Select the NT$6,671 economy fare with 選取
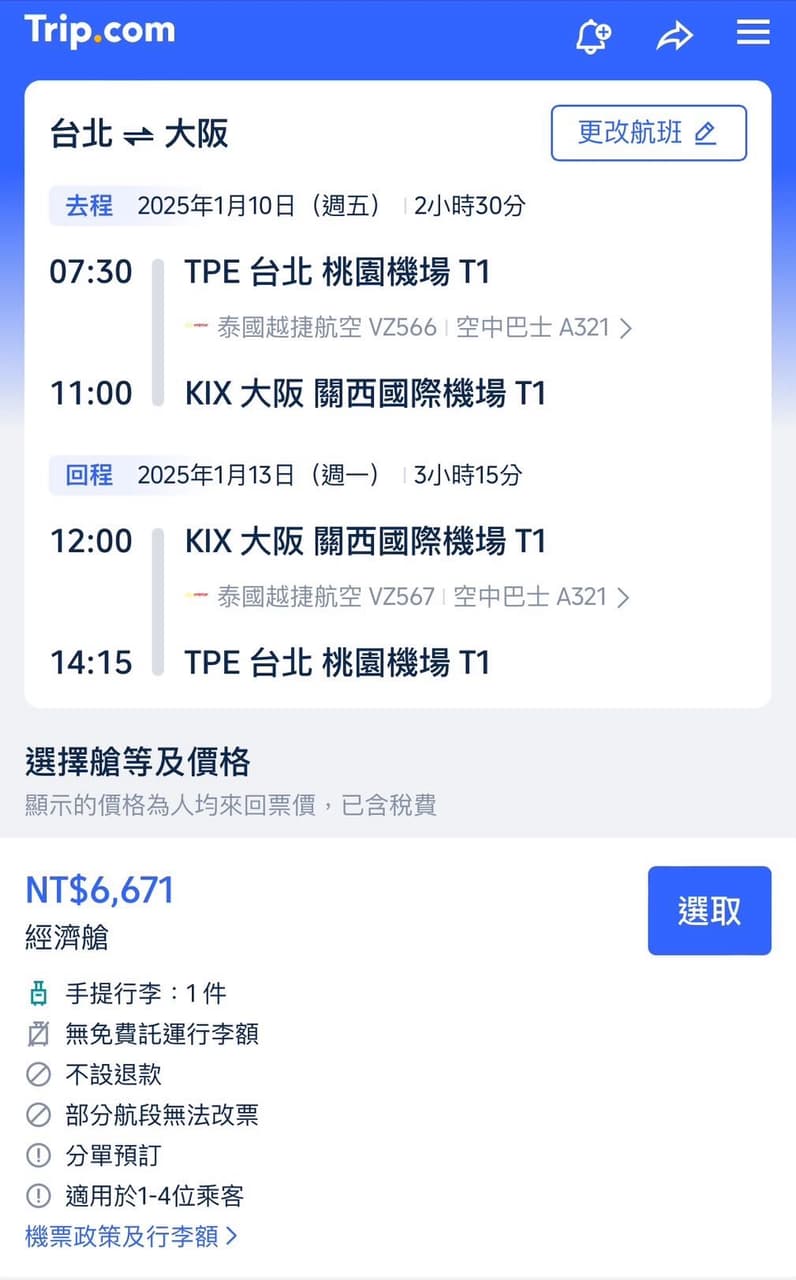The width and height of the screenshot is (796, 1280). (709, 911)
